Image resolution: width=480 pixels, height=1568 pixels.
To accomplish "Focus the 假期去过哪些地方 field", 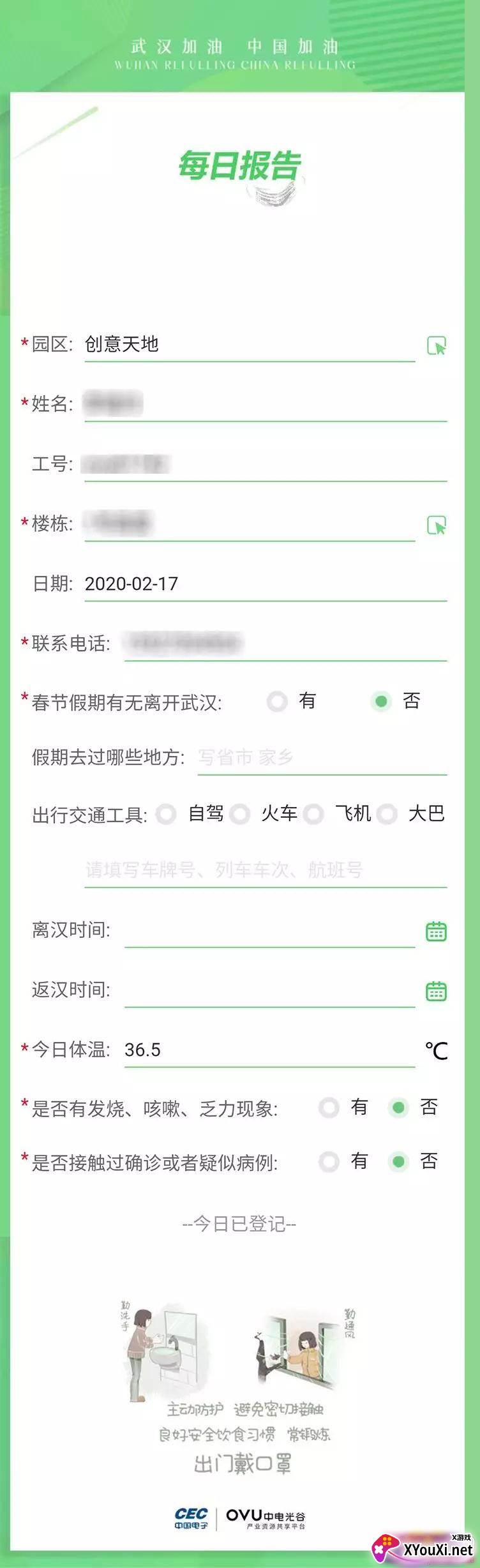I will 321,758.
